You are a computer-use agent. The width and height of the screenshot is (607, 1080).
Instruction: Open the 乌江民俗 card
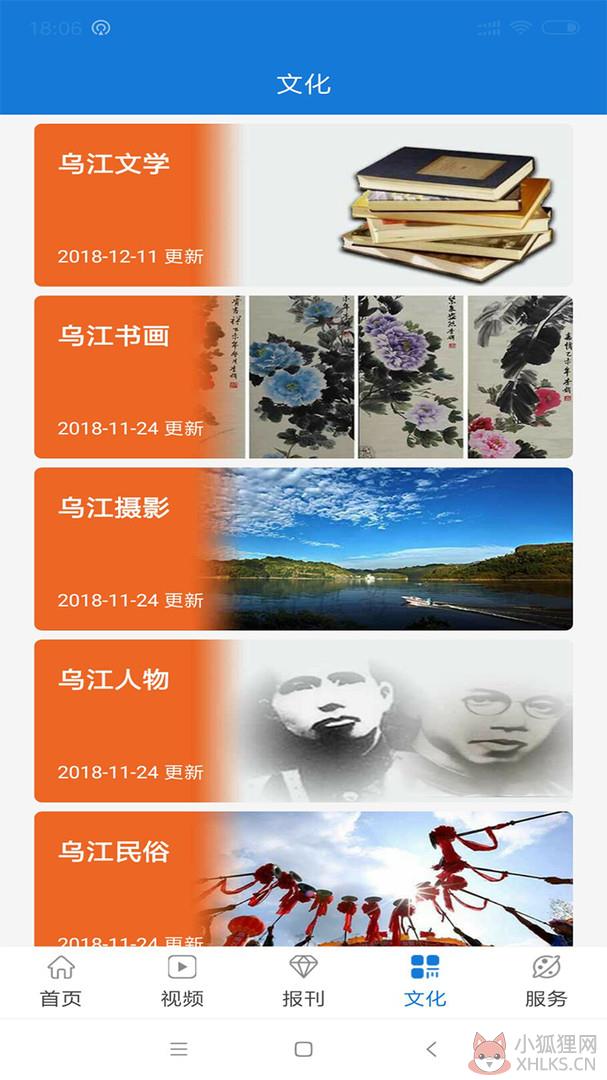[303, 879]
